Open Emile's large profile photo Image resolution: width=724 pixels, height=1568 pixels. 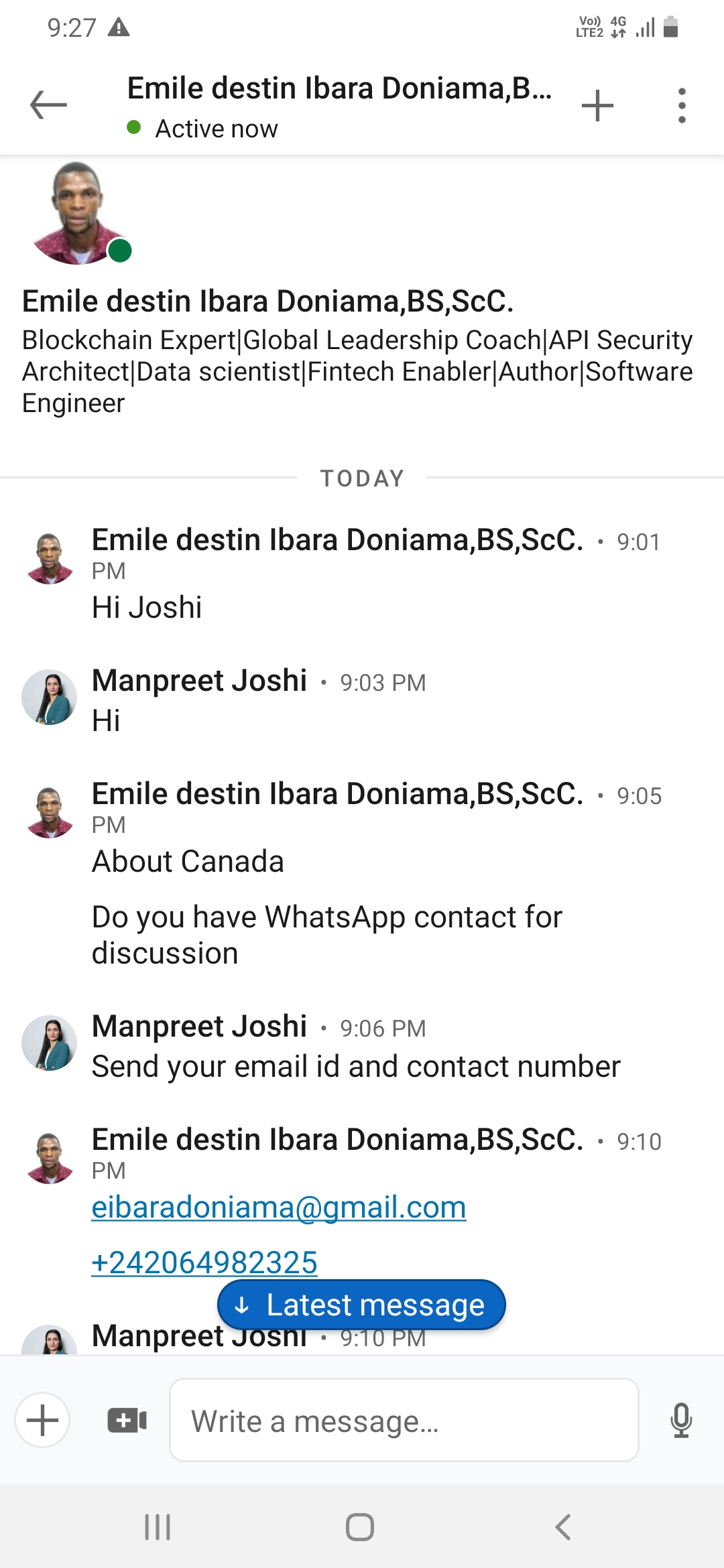click(79, 213)
